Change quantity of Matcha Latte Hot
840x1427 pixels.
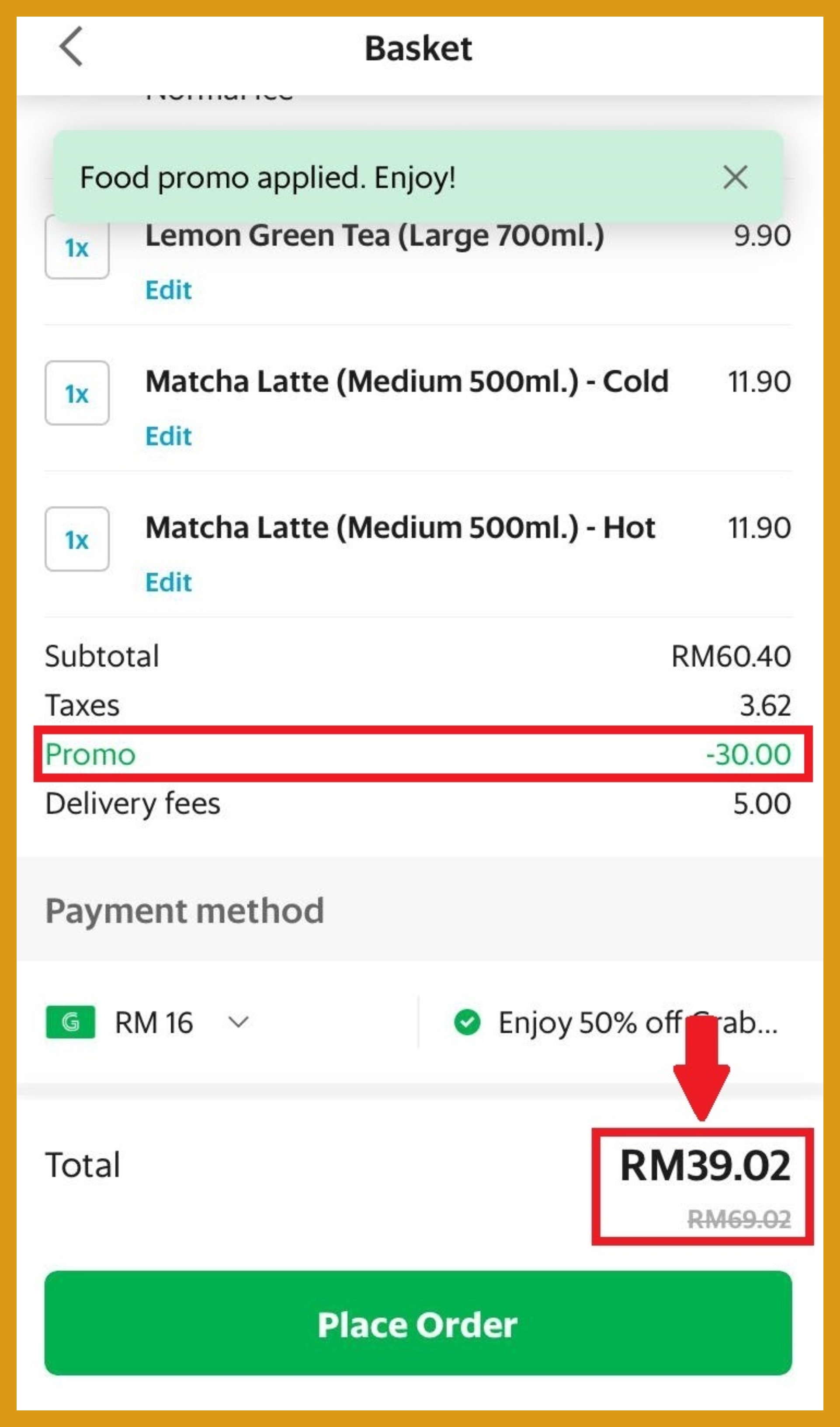77,539
